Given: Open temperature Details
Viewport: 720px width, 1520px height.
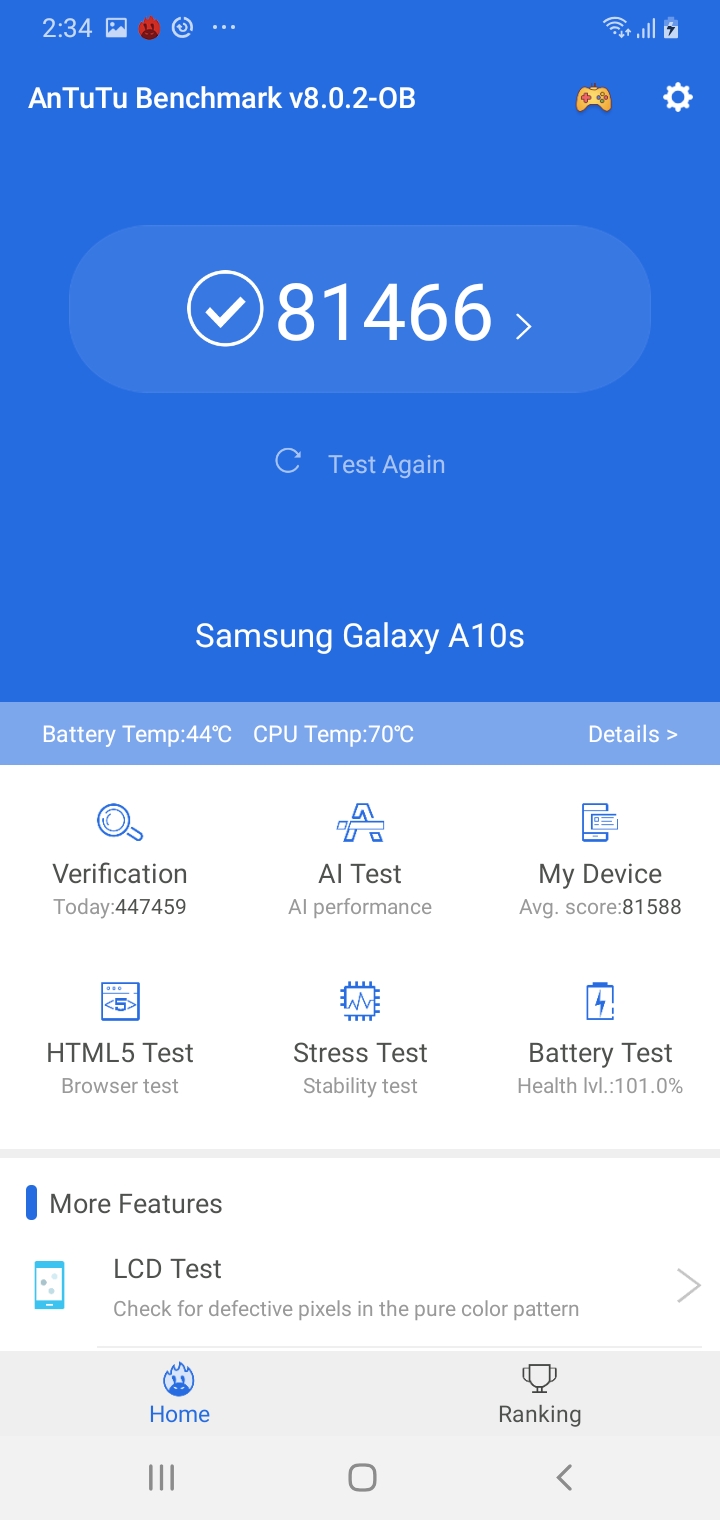Looking at the screenshot, I should coord(632,734).
